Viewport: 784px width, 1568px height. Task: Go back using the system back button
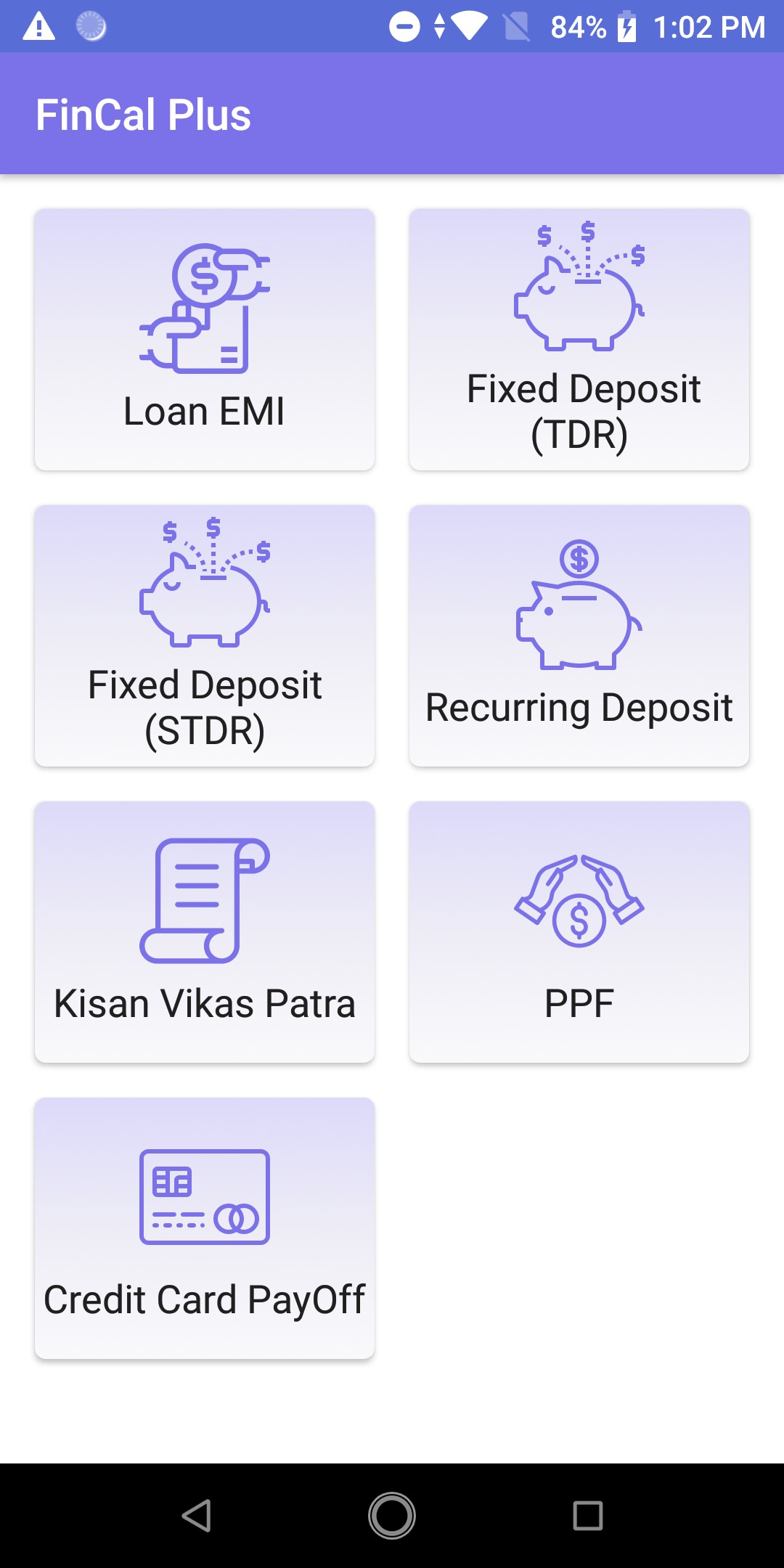click(196, 1516)
